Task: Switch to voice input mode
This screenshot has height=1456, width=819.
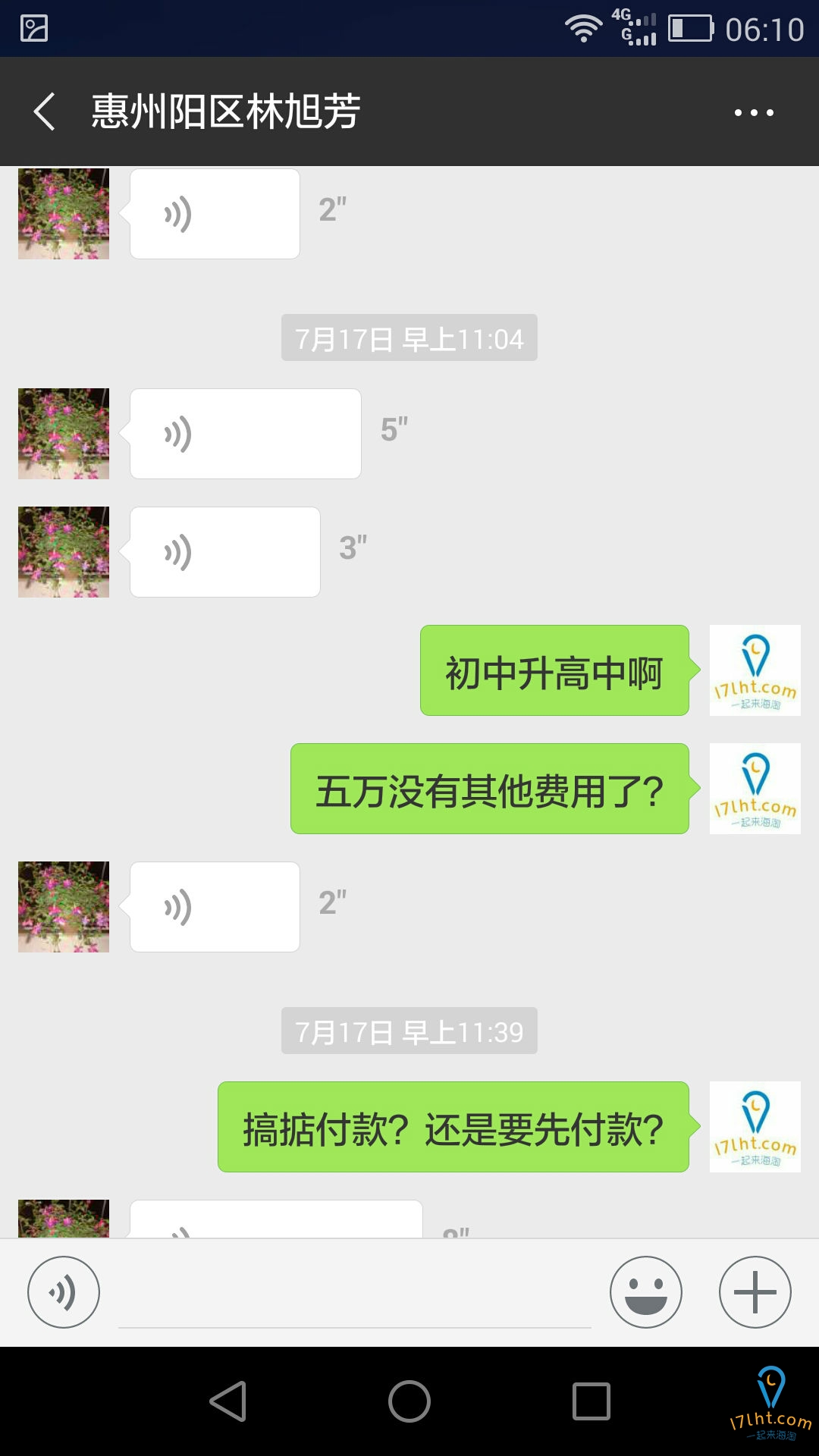Action: coord(64,1292)
